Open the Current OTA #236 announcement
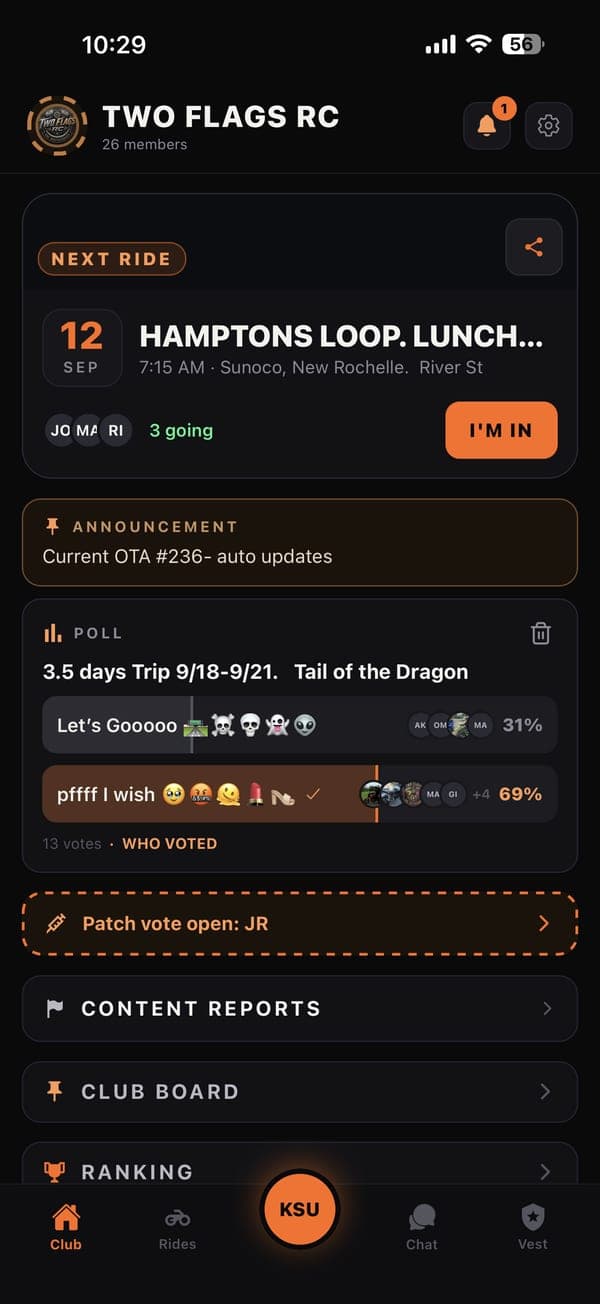The height and width of the screenshot is (1304, 600). click(300, 542)
